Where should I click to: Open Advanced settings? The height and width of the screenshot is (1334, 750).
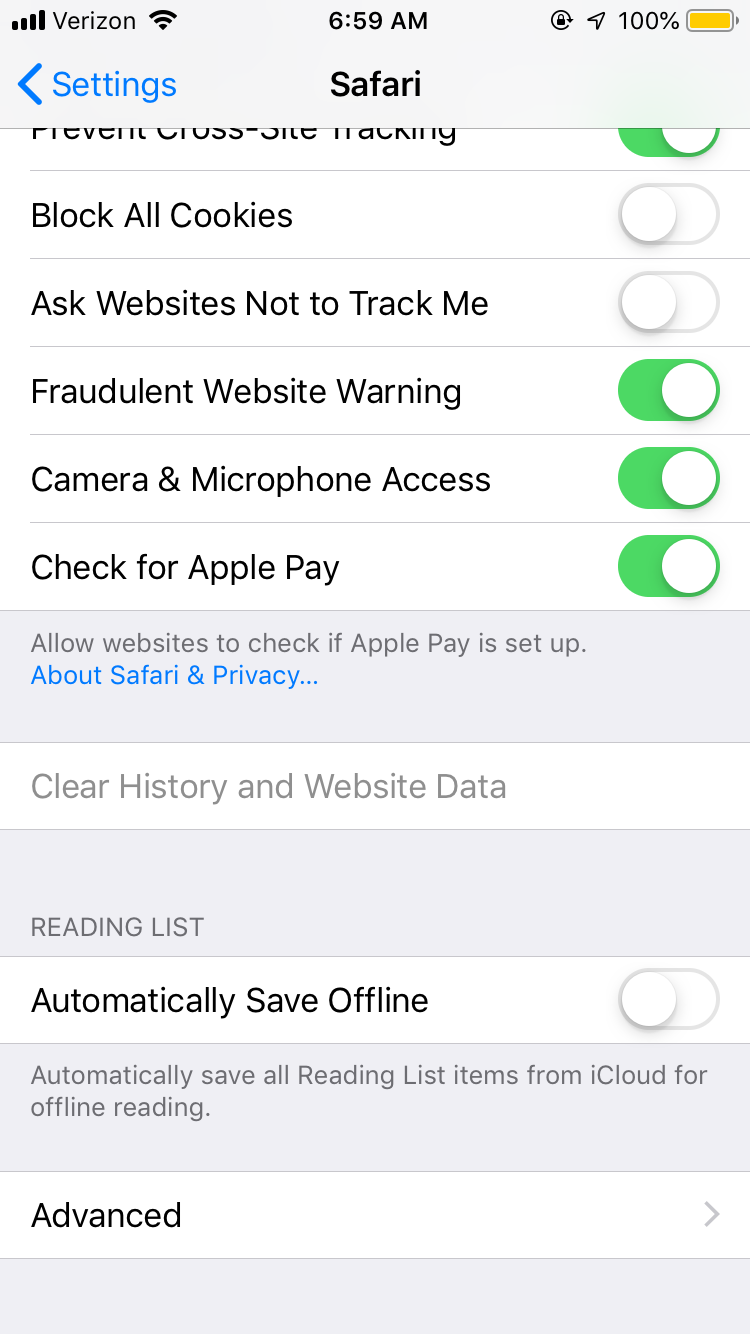pos(375,1215)
